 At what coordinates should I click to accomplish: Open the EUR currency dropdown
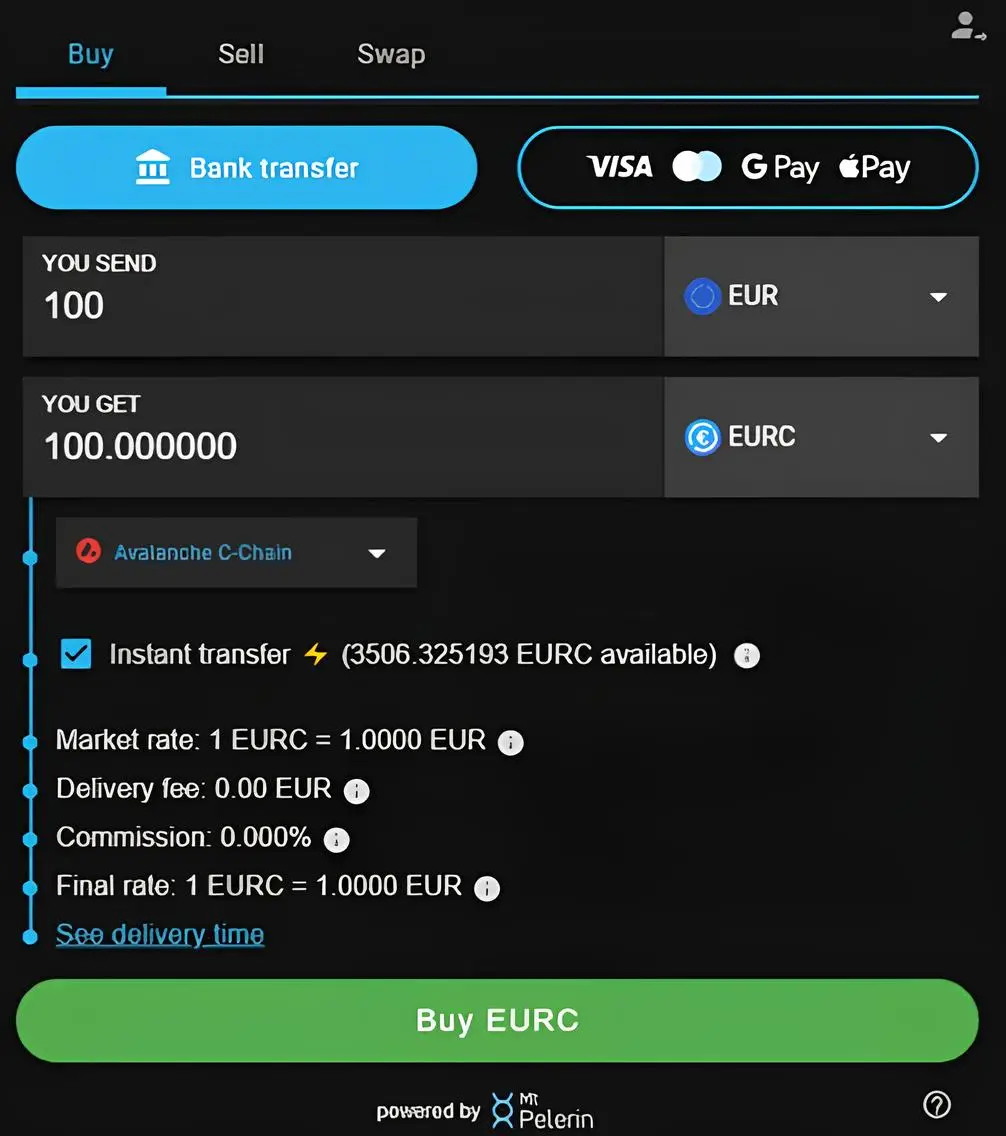tap(820, 296)
